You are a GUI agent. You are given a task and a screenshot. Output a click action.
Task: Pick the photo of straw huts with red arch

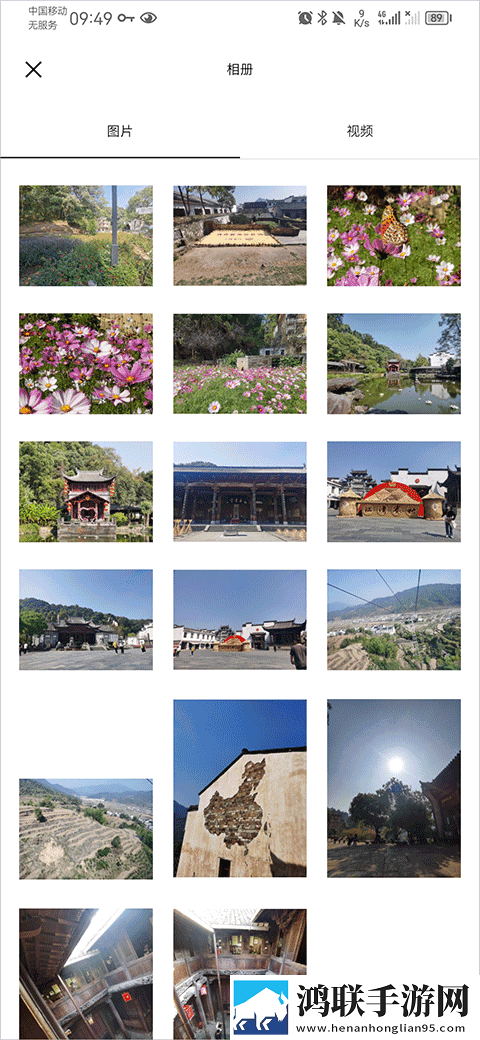[x=394, y=491]
